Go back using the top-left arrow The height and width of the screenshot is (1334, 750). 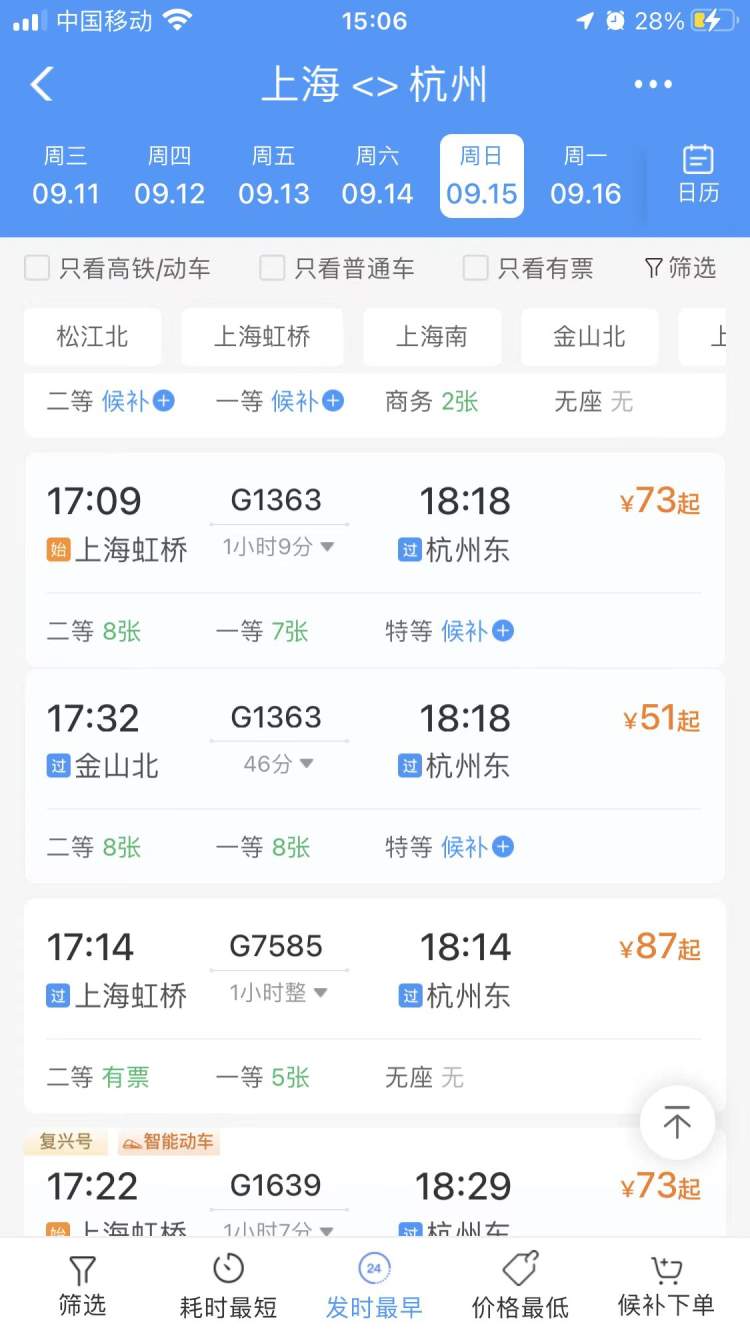pos(42,84)
